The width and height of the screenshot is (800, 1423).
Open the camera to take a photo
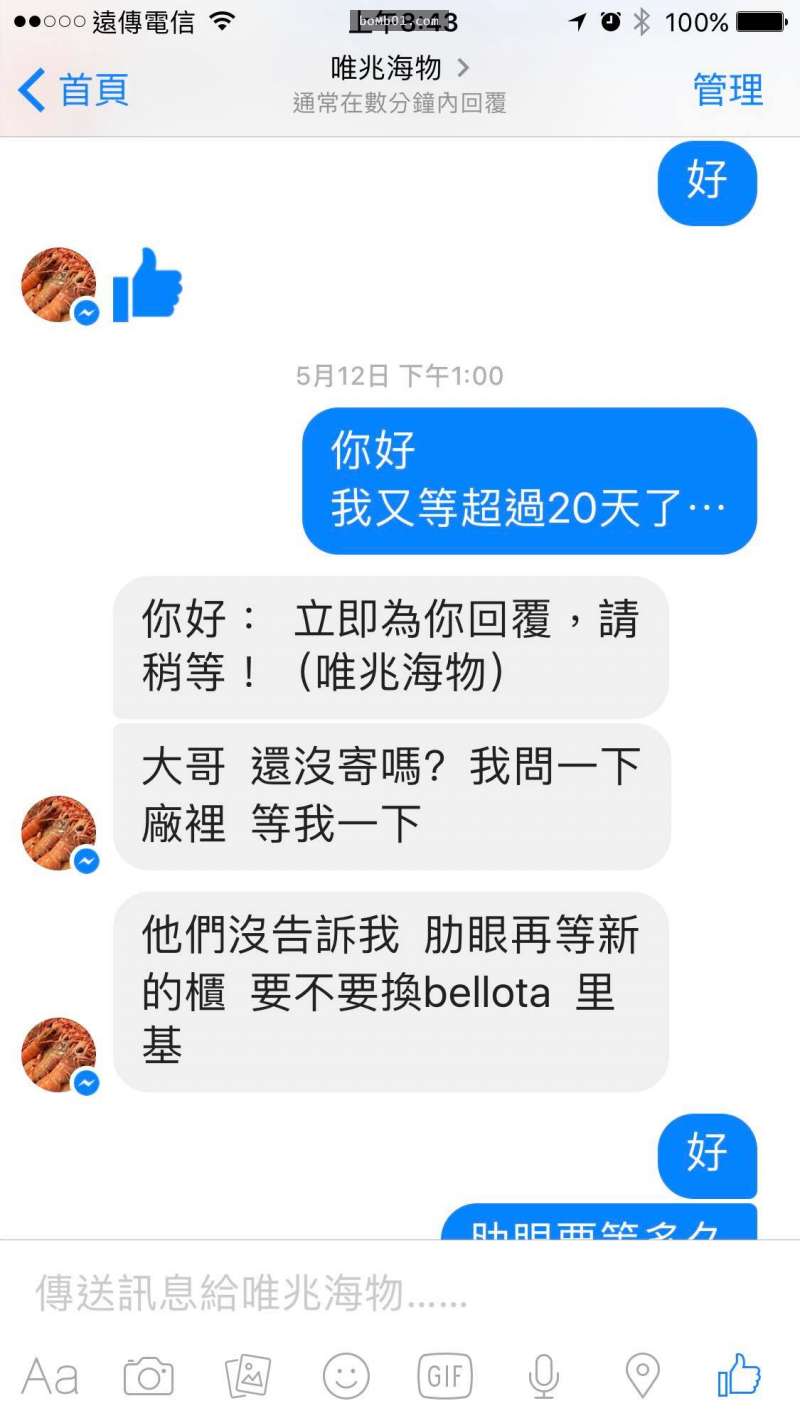point(149,1377)
